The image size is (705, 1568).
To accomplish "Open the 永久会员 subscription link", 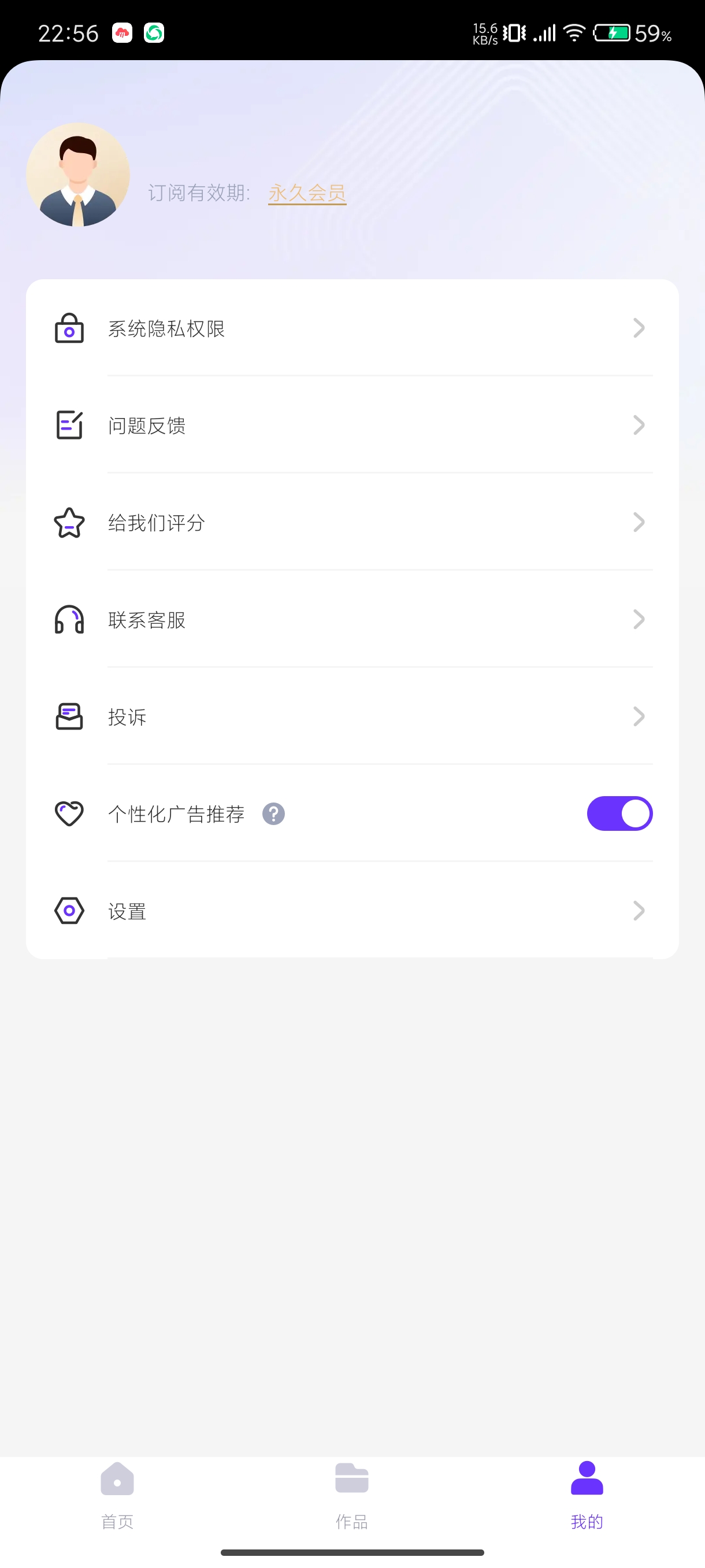I will (x=307, y=194).
